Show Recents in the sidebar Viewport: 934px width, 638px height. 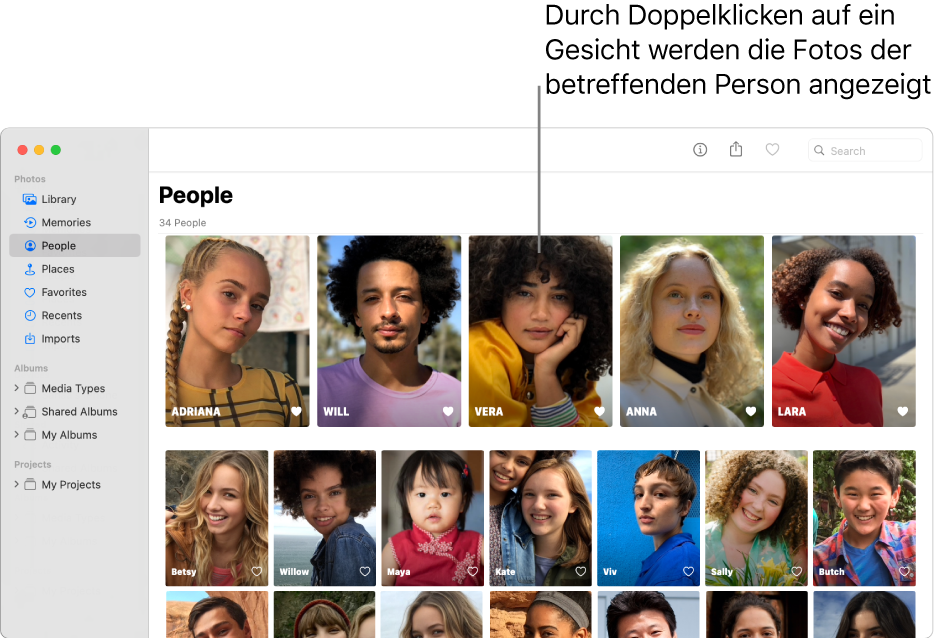click(x=62, y=315)
